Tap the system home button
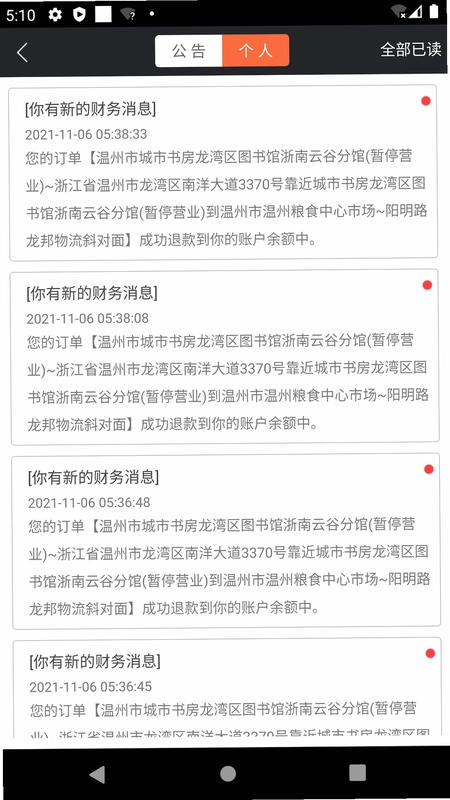Image resolution: width=450 pixels, height=800 pixels. tap(228, 773)
